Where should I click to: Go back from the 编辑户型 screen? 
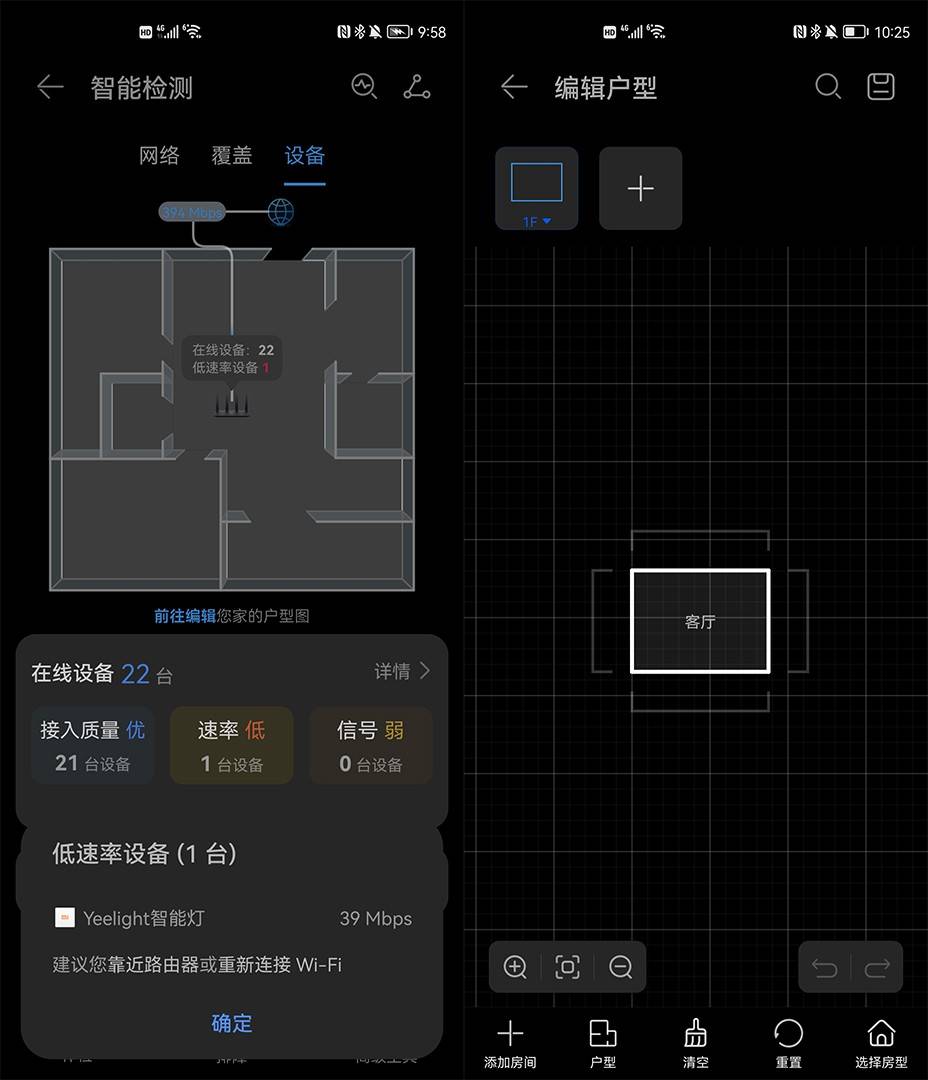[514, 87]
